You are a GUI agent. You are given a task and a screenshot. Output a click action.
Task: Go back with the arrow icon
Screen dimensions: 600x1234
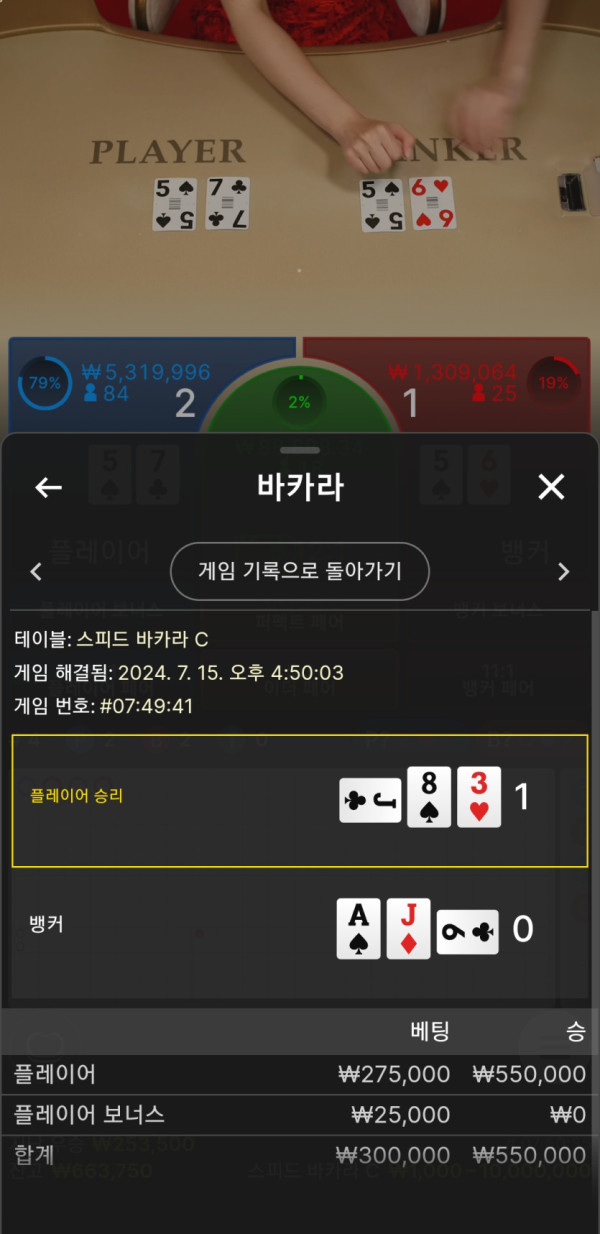pos(48,487)
